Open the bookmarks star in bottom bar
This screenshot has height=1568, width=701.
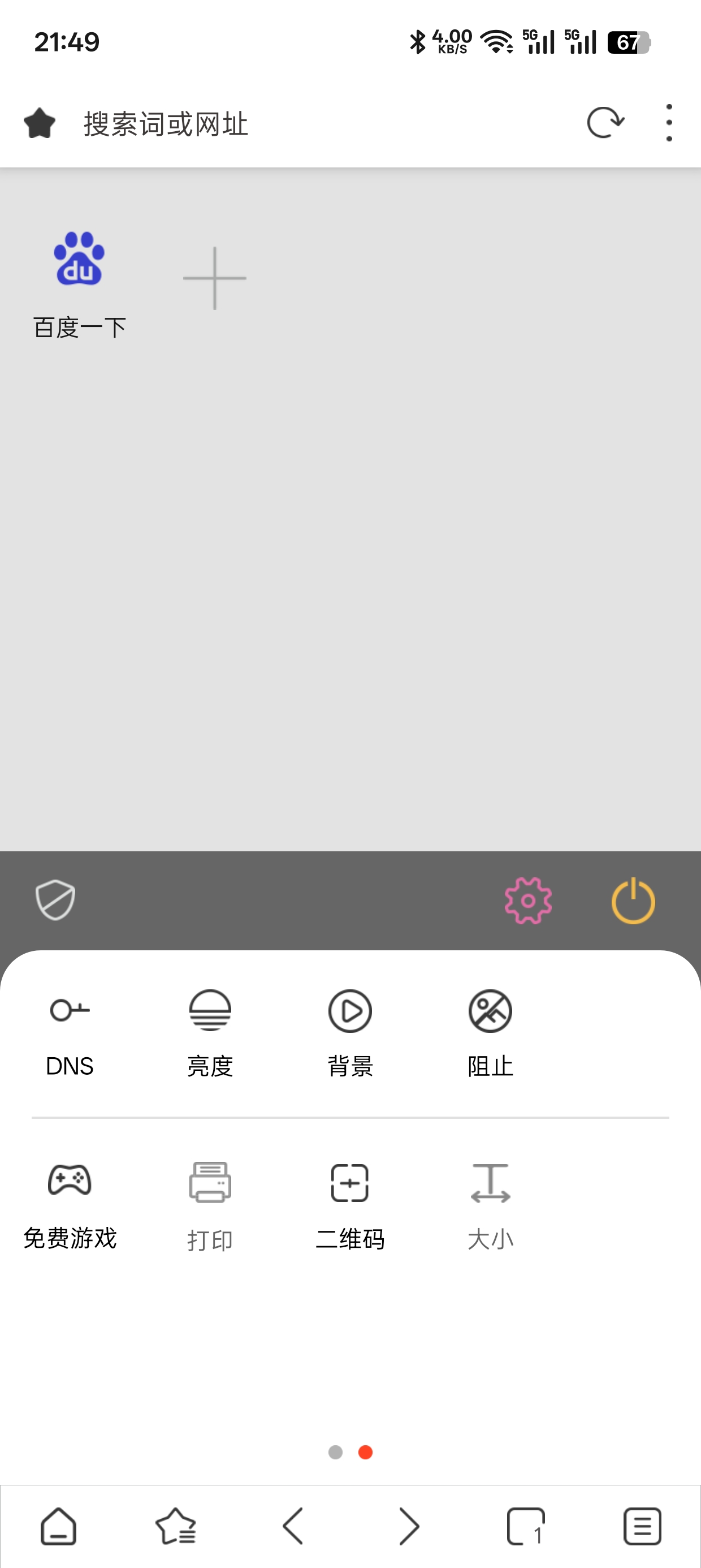click(176, 1526)
